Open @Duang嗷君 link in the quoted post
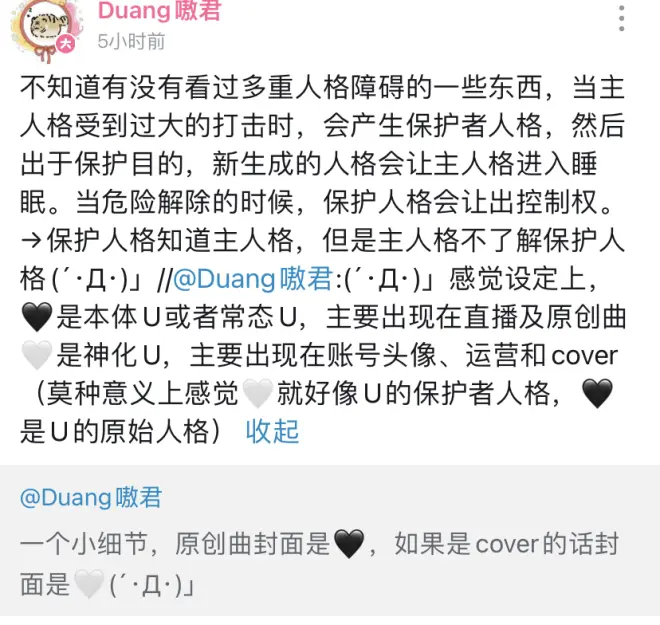Image resolution: width=660 pixels, height=625 pixels. pos(91,497)
